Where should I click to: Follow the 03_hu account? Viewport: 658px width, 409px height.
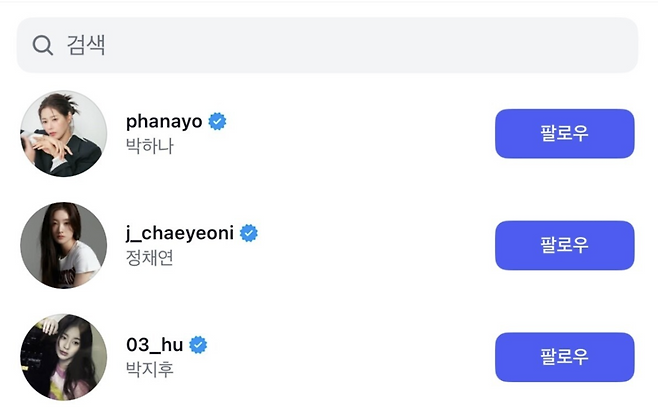click(564, 357)
